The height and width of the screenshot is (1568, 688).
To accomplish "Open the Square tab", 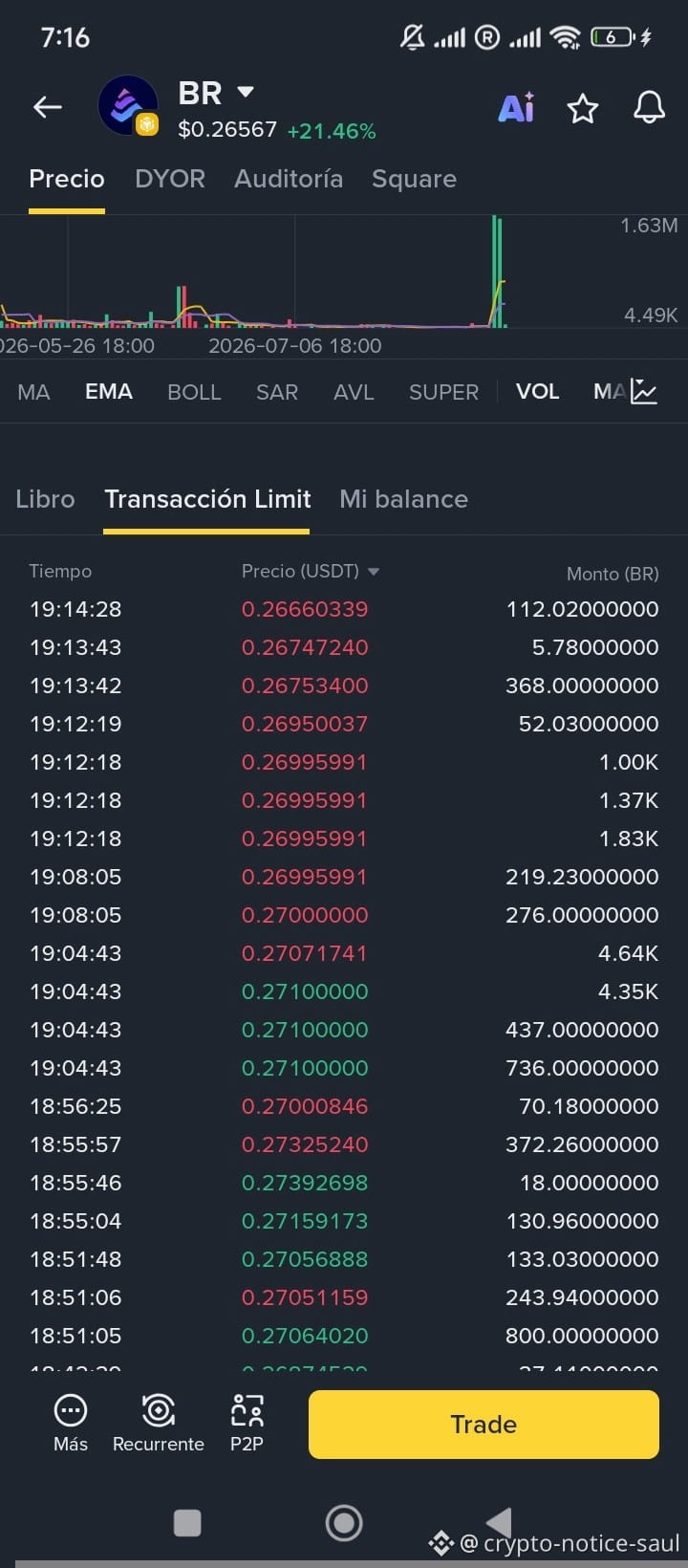I will click(414, 180).
